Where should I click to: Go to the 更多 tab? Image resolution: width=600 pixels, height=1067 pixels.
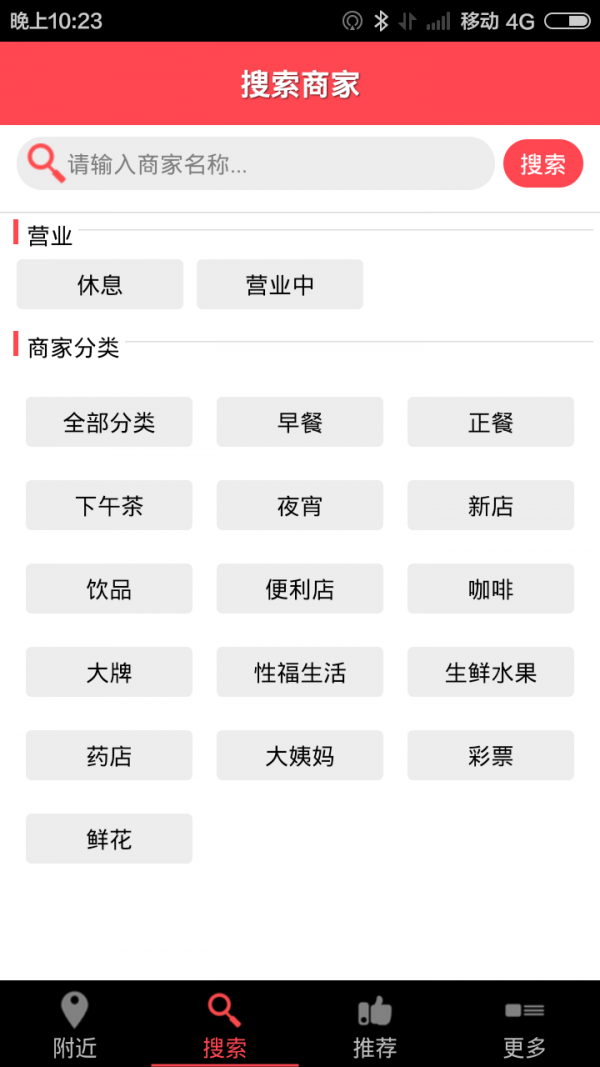tap(525, 1025)
